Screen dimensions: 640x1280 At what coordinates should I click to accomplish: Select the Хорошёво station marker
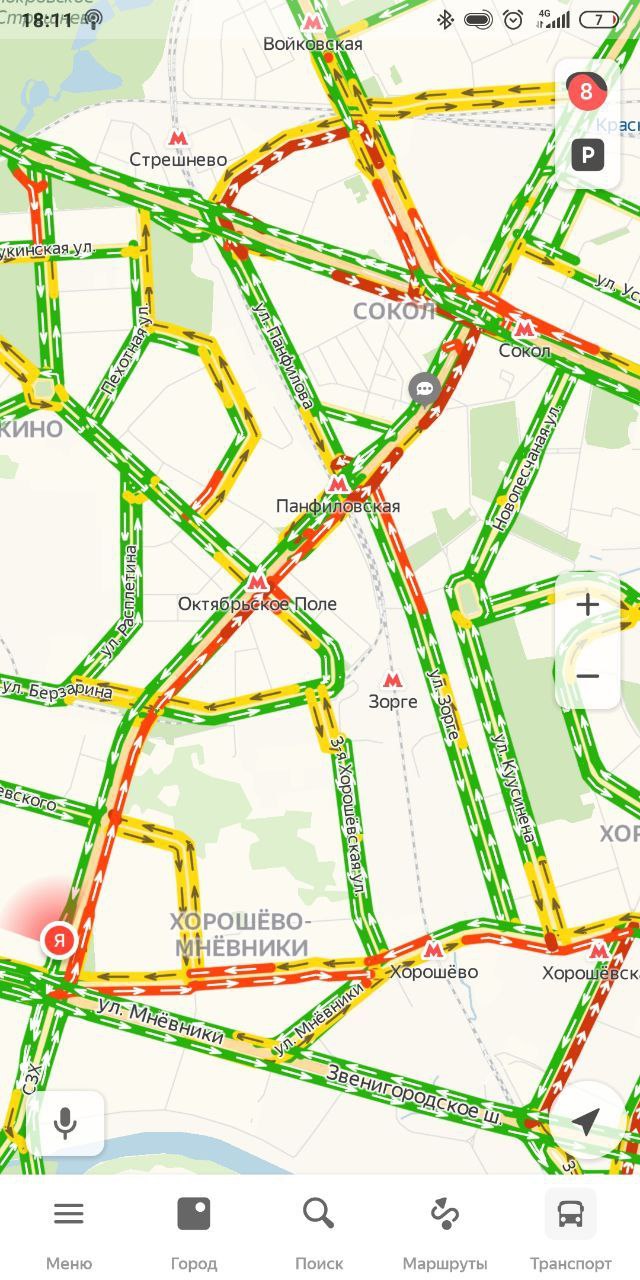pyautogui.click(x=433, y=950)
